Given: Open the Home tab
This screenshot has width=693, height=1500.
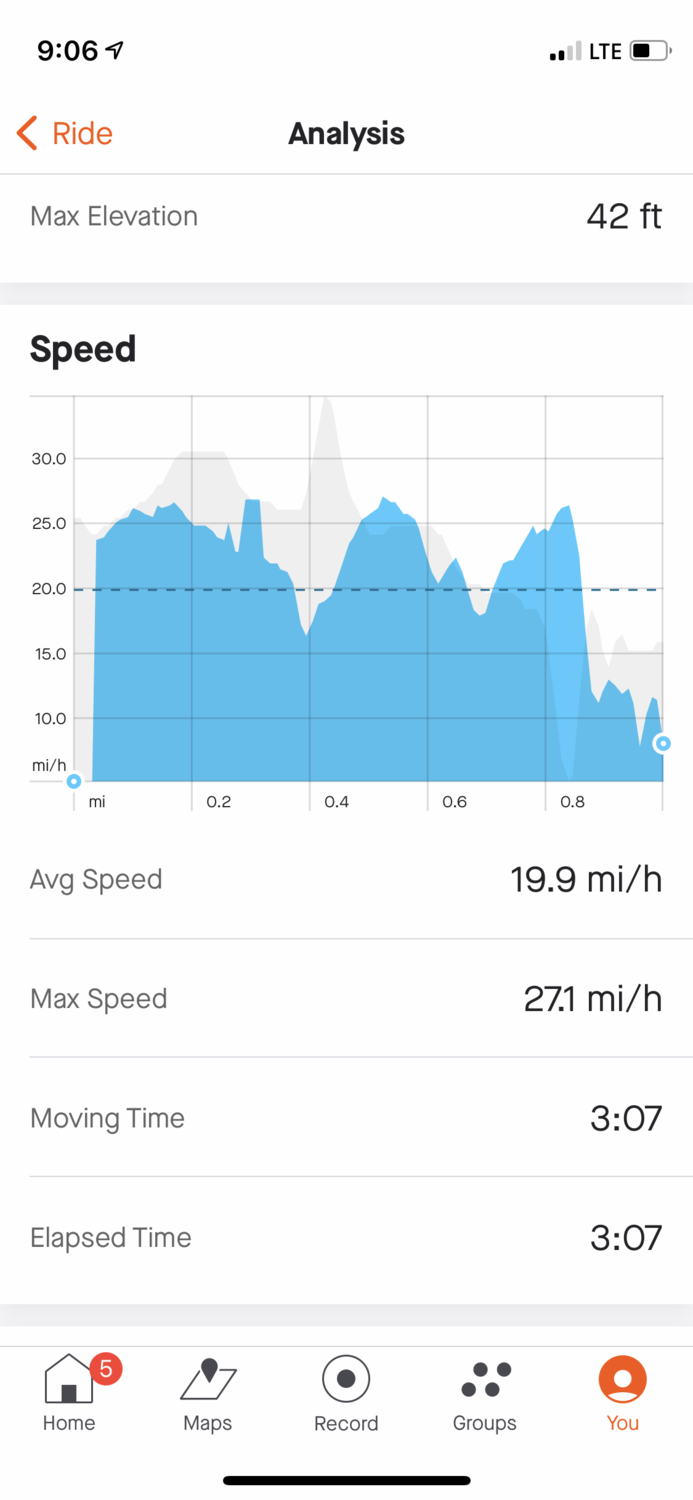Looking at the screenshot, I should click(69, 1394).
